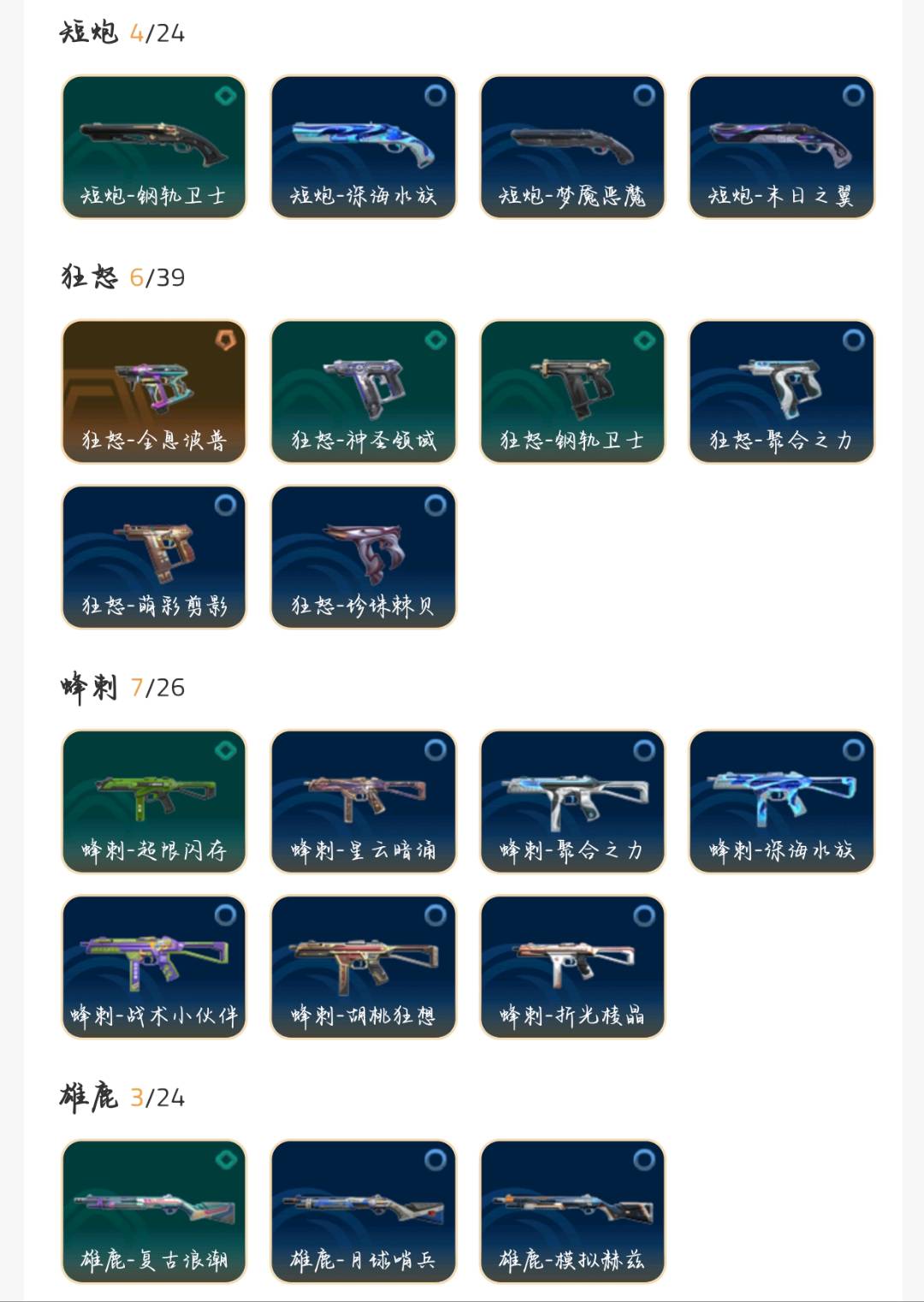
Task: Tap the 狂怒-萌彩剪影 skin card
Action: pyautogui.click(x=154, y=557)
